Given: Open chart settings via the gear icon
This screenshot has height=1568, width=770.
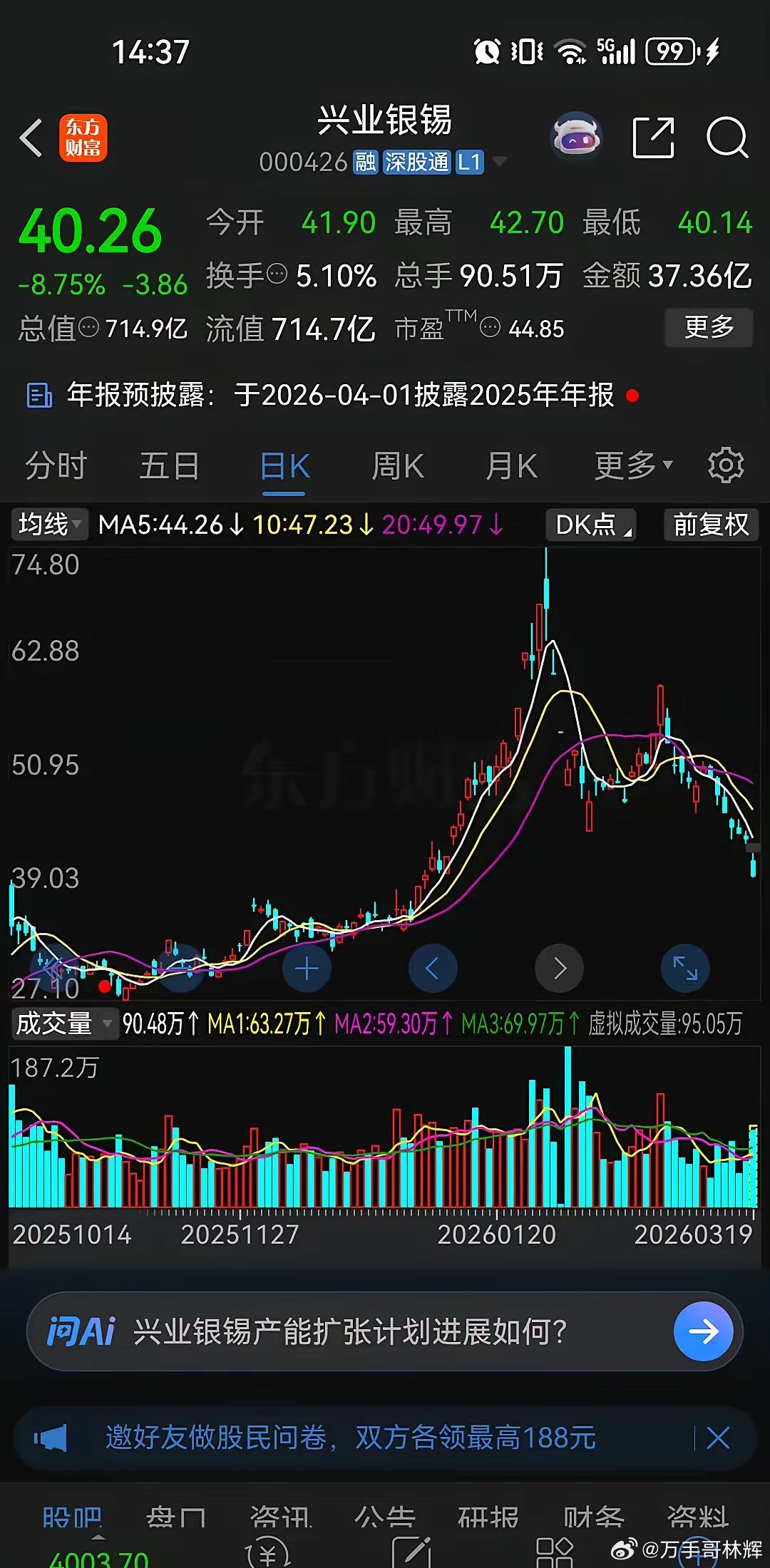Looking at the screenshot, I should 726,465.
